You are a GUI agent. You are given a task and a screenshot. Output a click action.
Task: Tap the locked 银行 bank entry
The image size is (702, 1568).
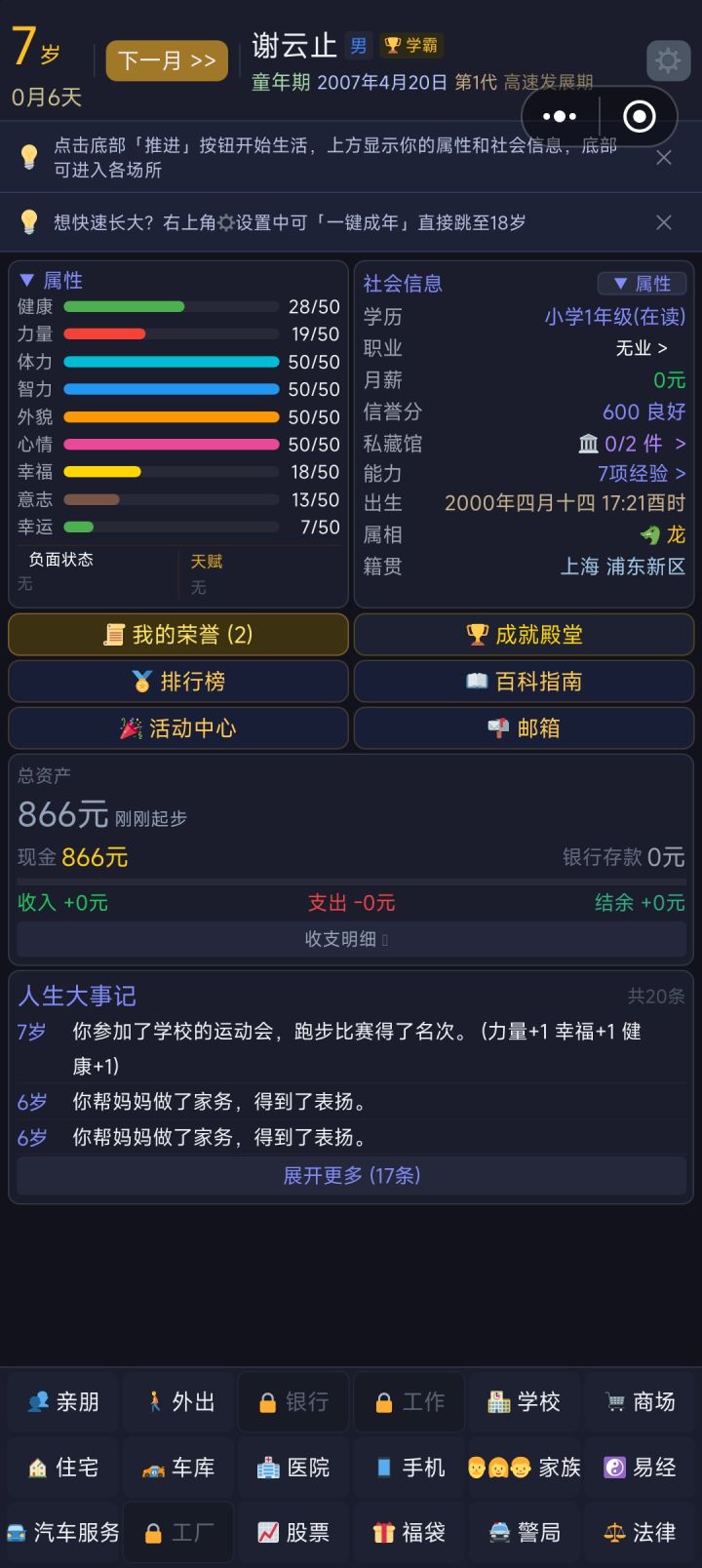(x=292, y=1401)
